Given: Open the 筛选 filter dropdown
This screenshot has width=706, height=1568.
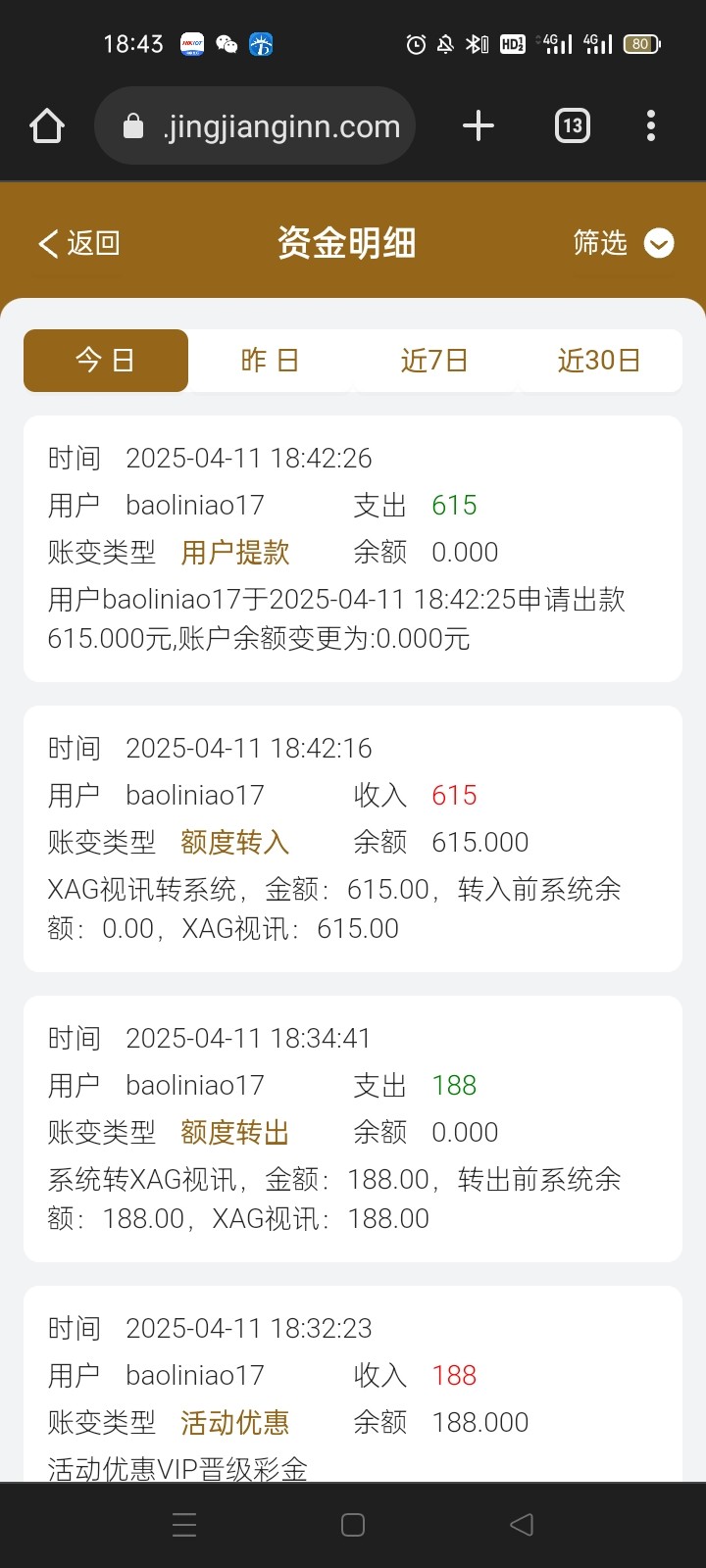Looking at the screenshot, I should pyautogui.click(x=624, y=243).
